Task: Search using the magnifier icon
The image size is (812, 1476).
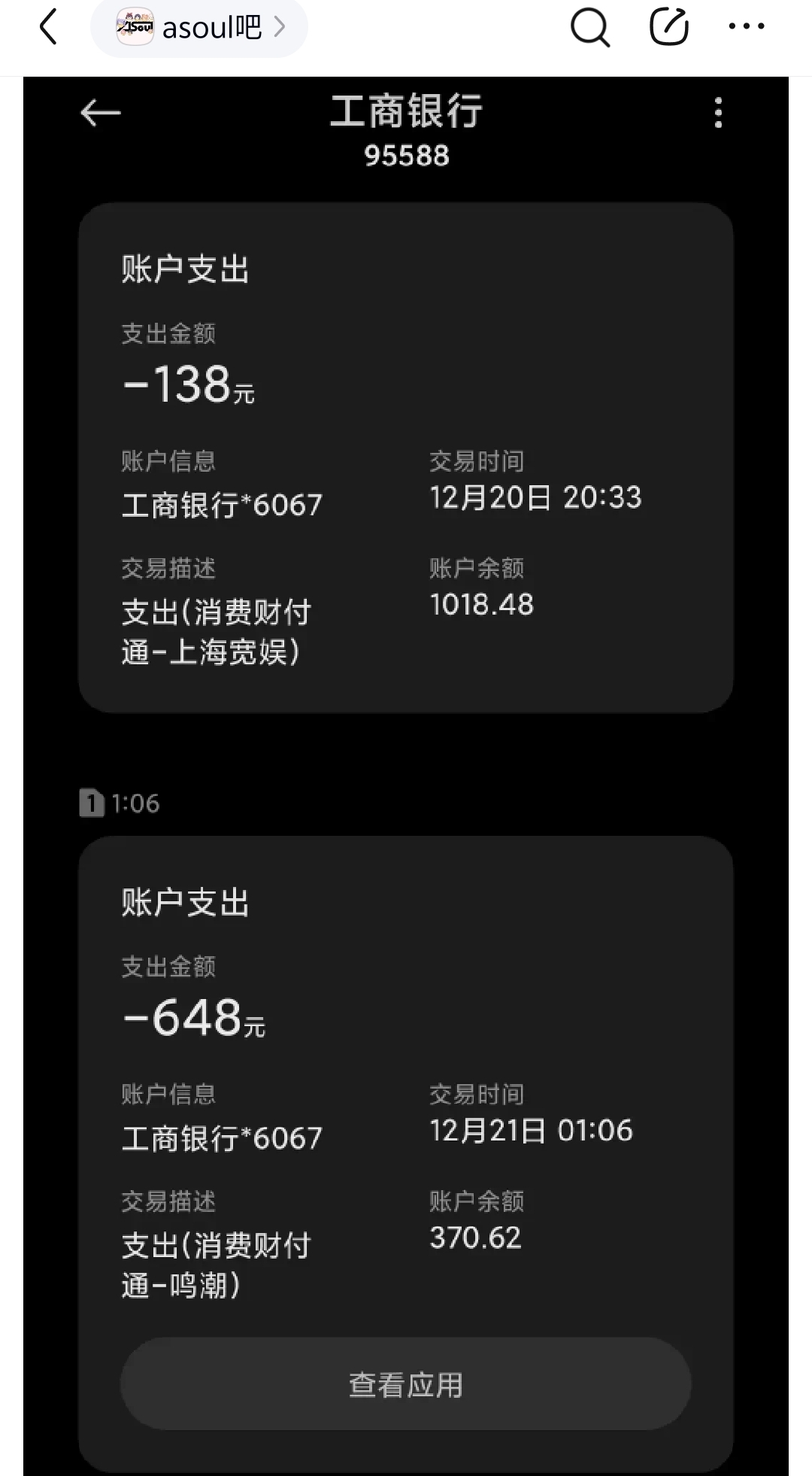Action: pyautogui.click(x=589, y=28)
